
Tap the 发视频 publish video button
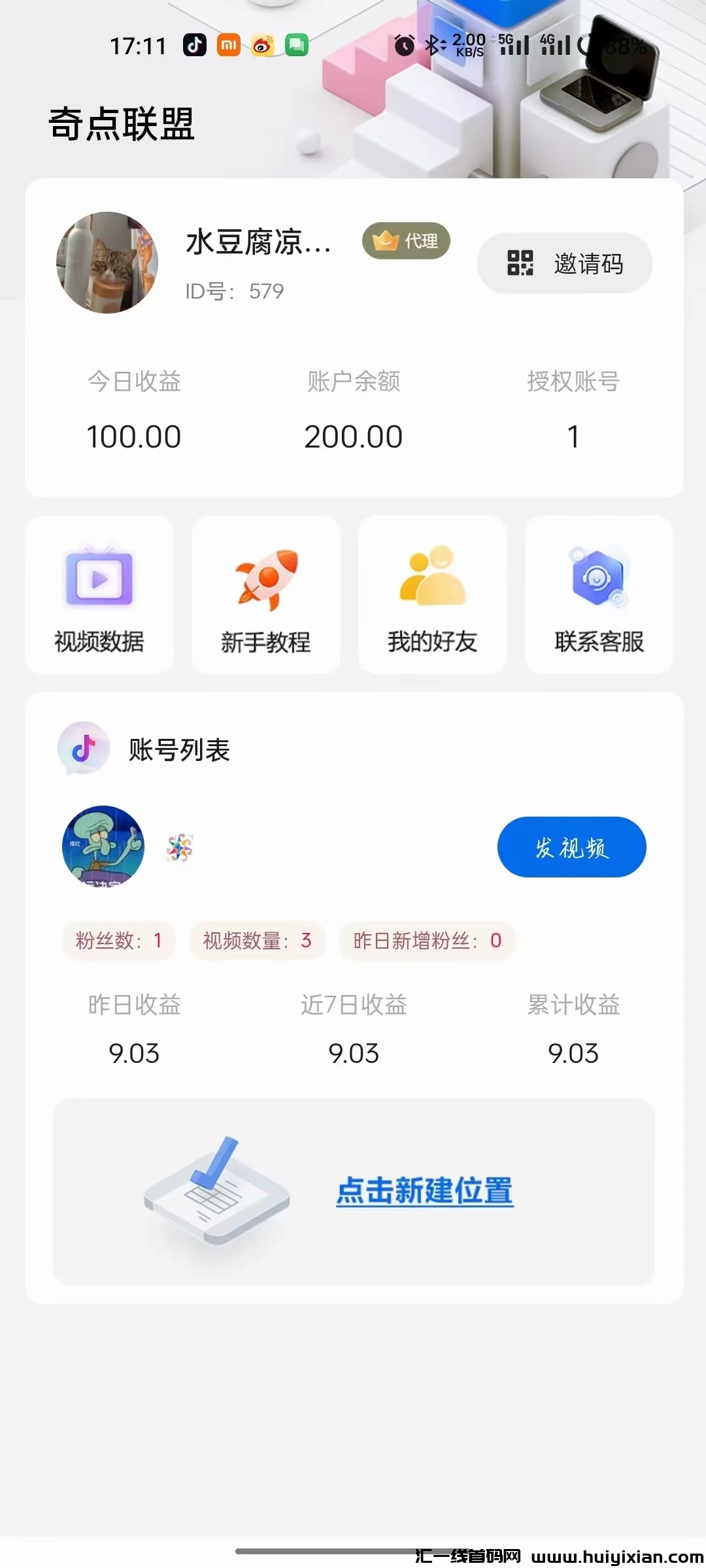tap(571, 847)
